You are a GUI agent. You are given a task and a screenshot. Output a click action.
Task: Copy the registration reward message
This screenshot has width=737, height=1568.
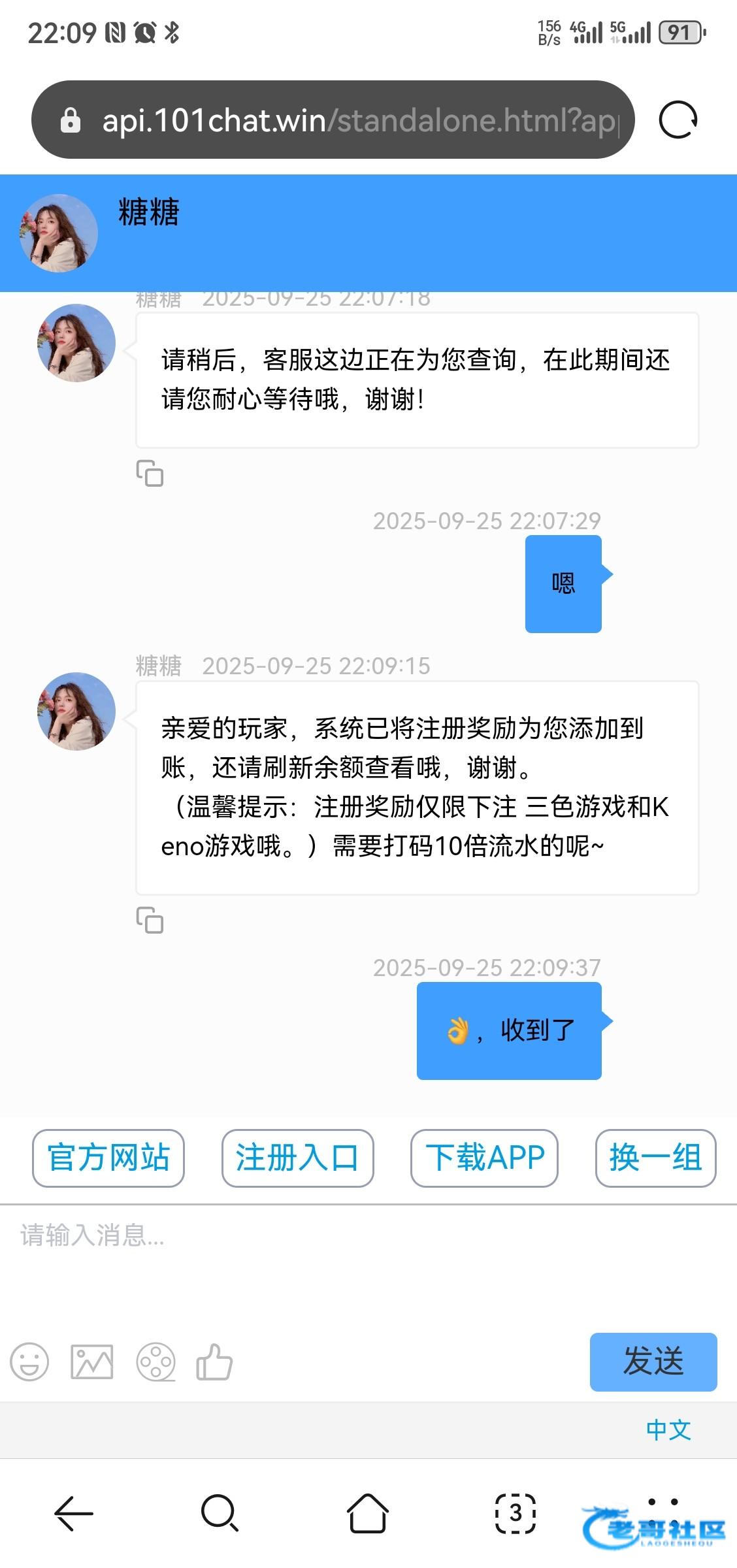150,921
